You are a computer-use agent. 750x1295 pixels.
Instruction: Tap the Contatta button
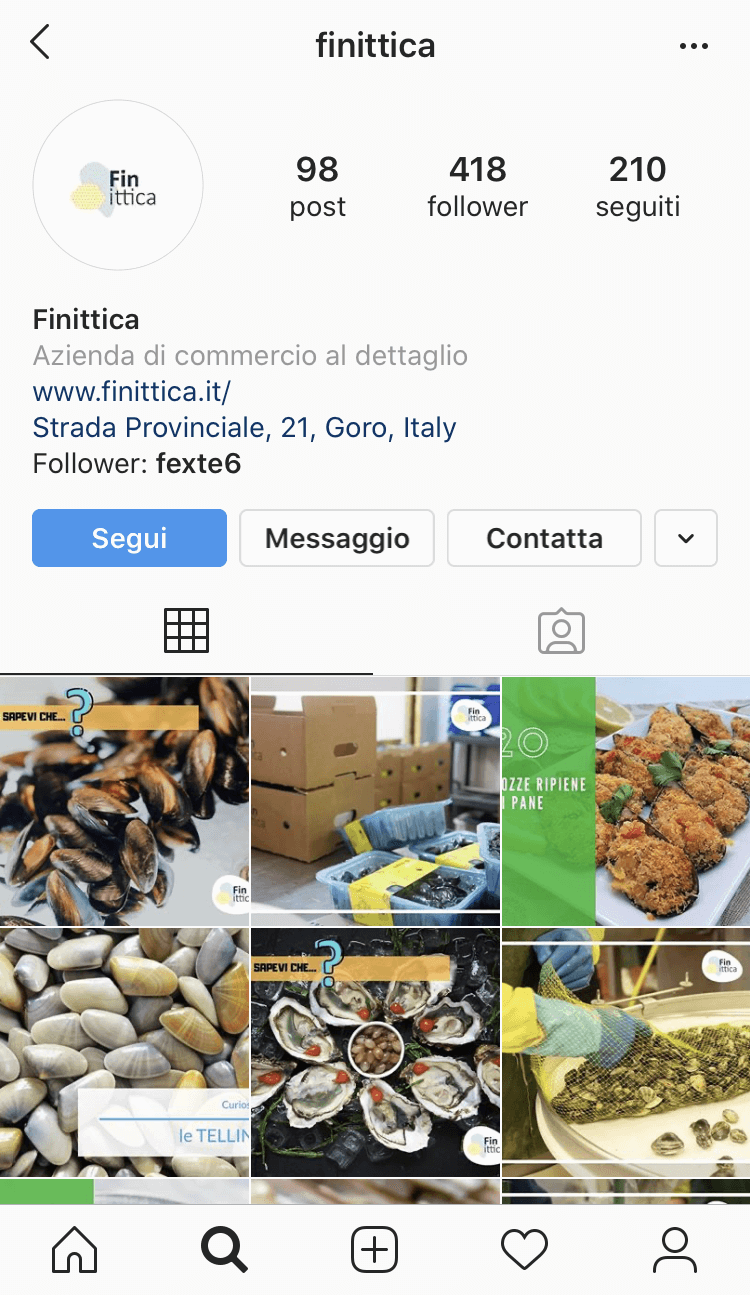click(x=544, y=538)
